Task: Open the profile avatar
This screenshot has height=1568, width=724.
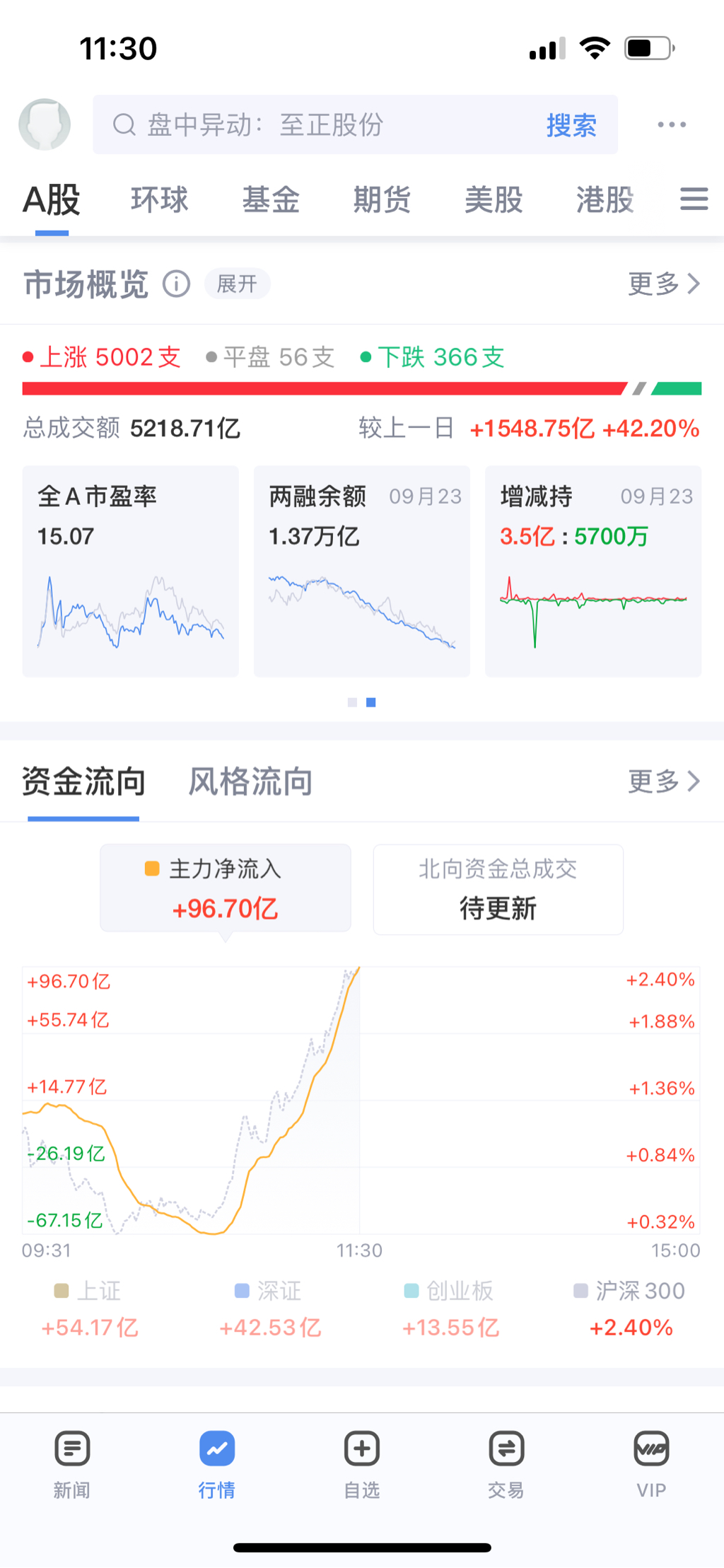Action: coord(45,124)
